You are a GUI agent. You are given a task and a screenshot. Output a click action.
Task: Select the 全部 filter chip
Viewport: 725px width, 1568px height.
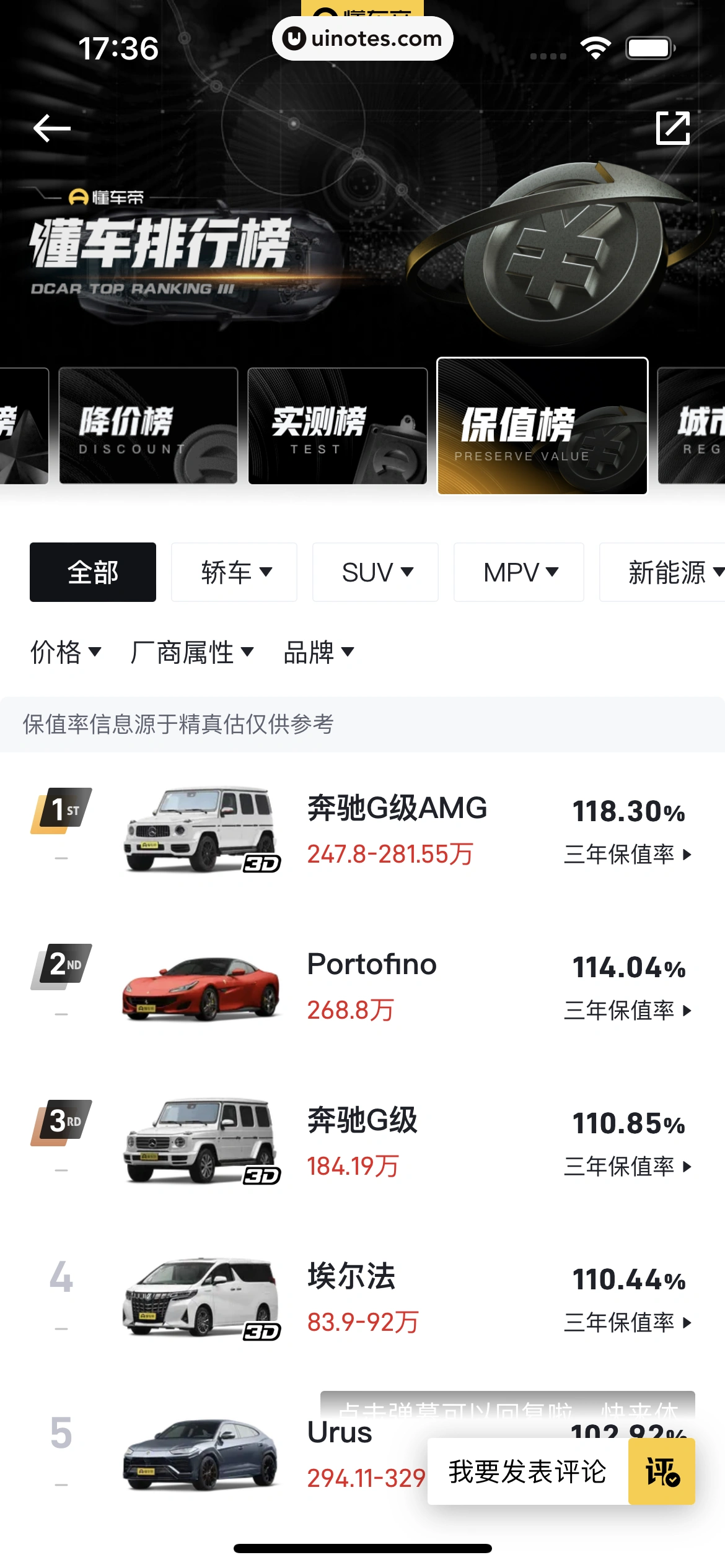[x=93, y=572]
